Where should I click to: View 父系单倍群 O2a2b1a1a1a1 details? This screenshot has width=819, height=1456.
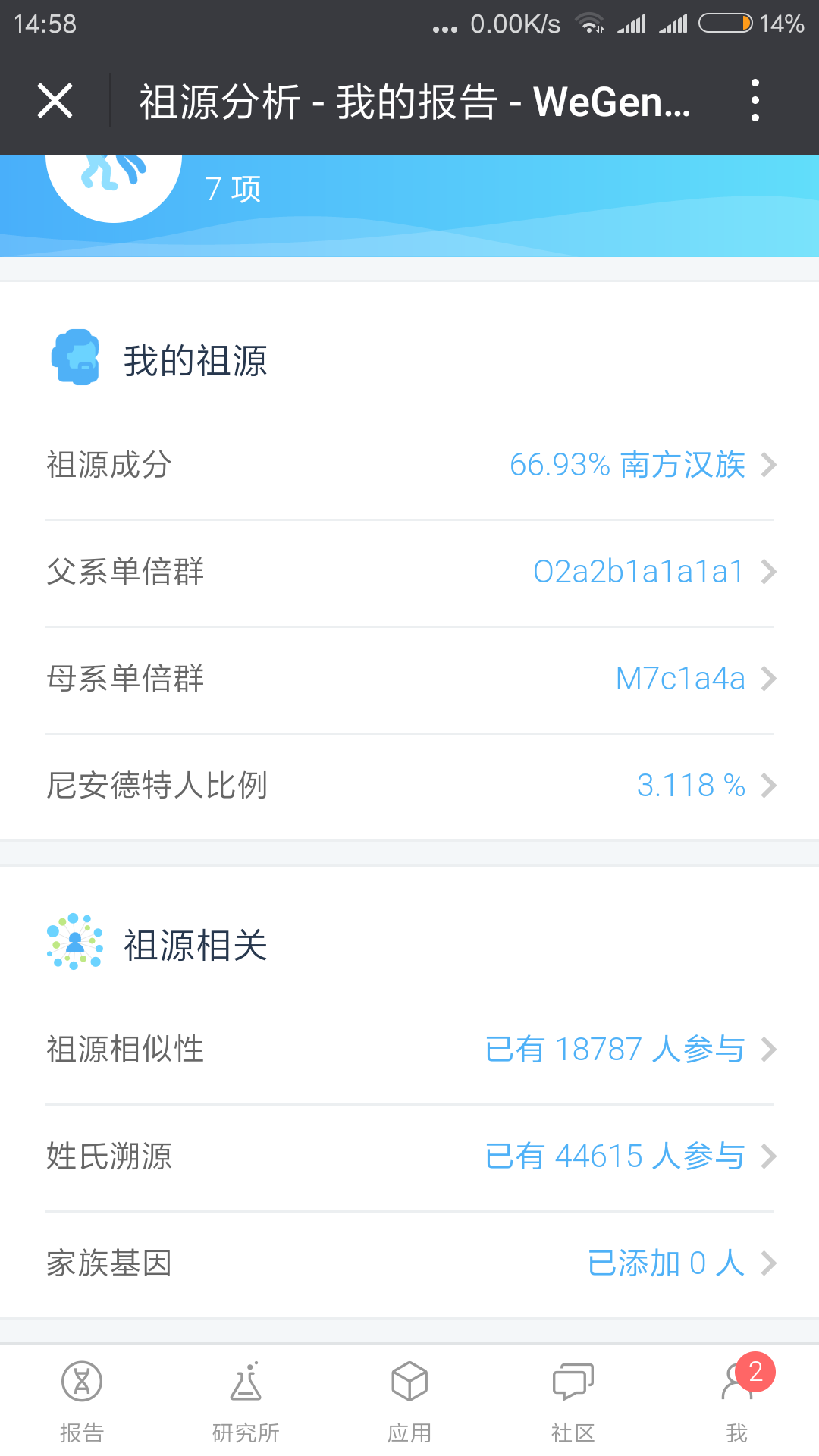409,572
